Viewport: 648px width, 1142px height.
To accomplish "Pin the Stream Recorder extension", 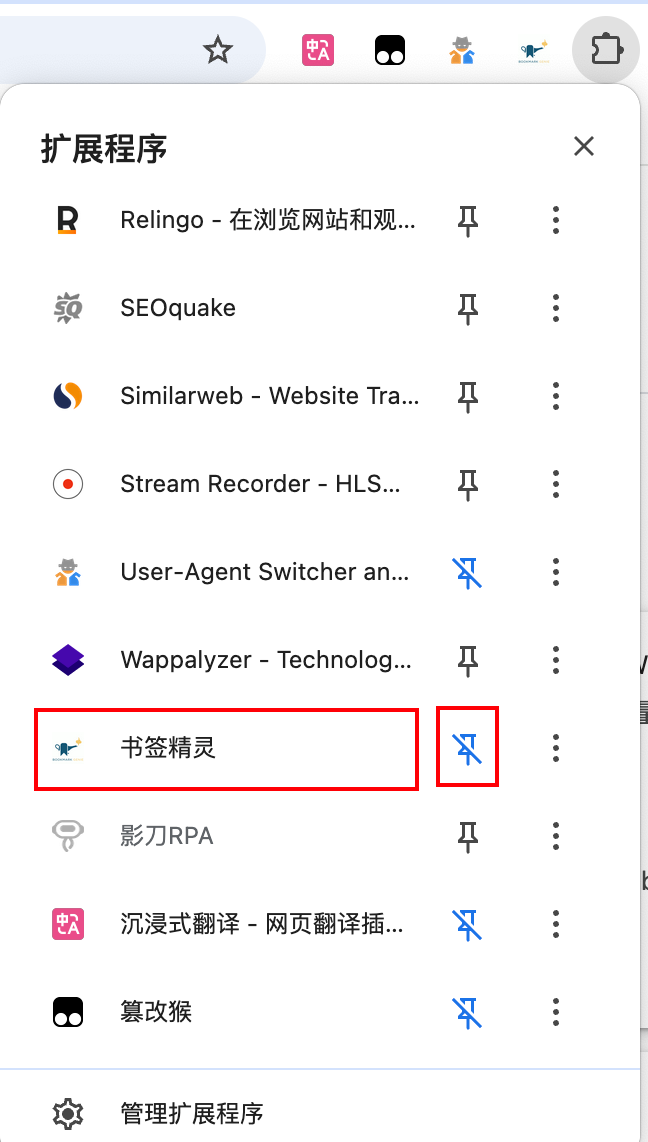I will 468,484.
